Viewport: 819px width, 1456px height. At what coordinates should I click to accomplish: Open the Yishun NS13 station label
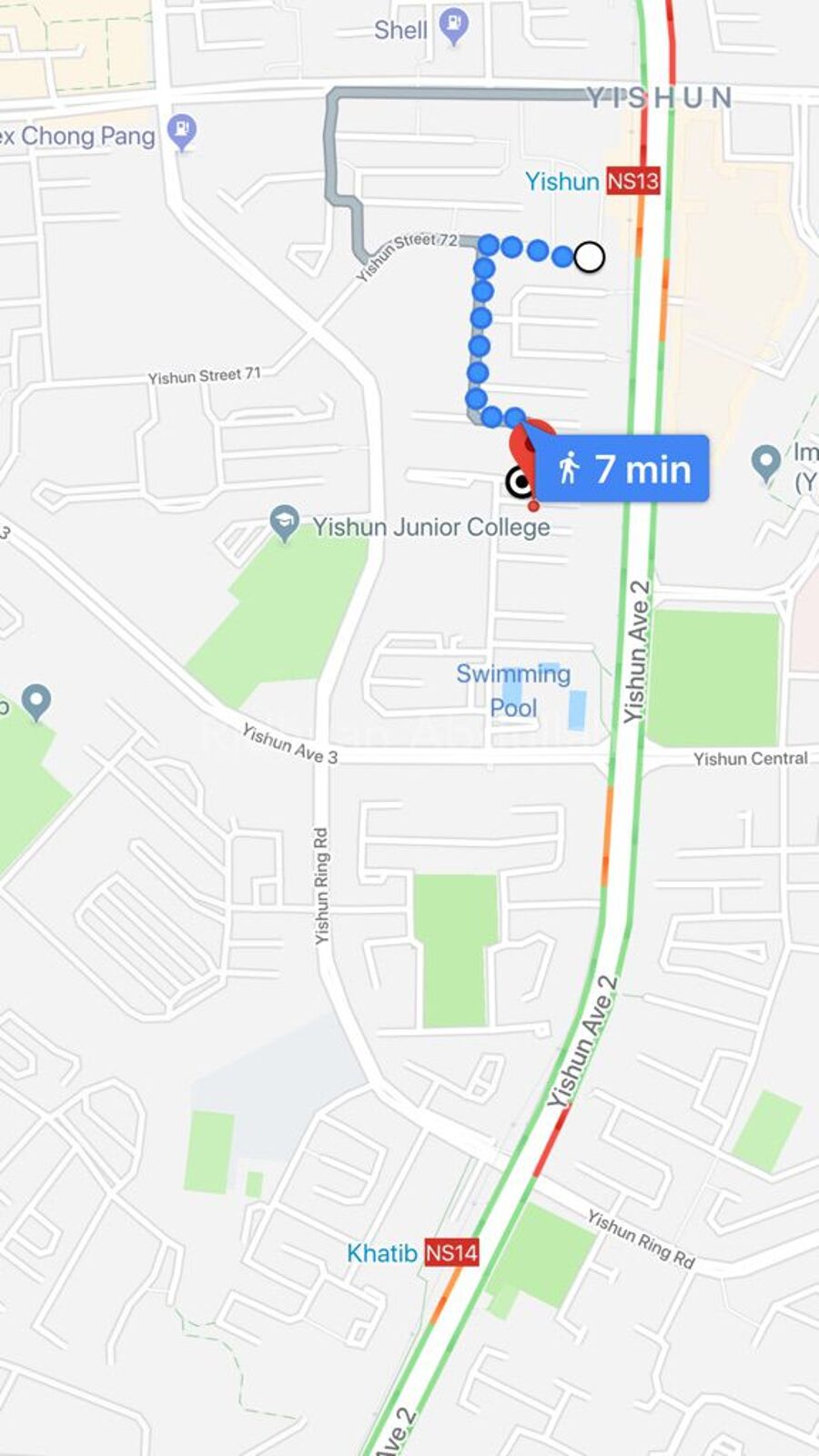(591, 181)
